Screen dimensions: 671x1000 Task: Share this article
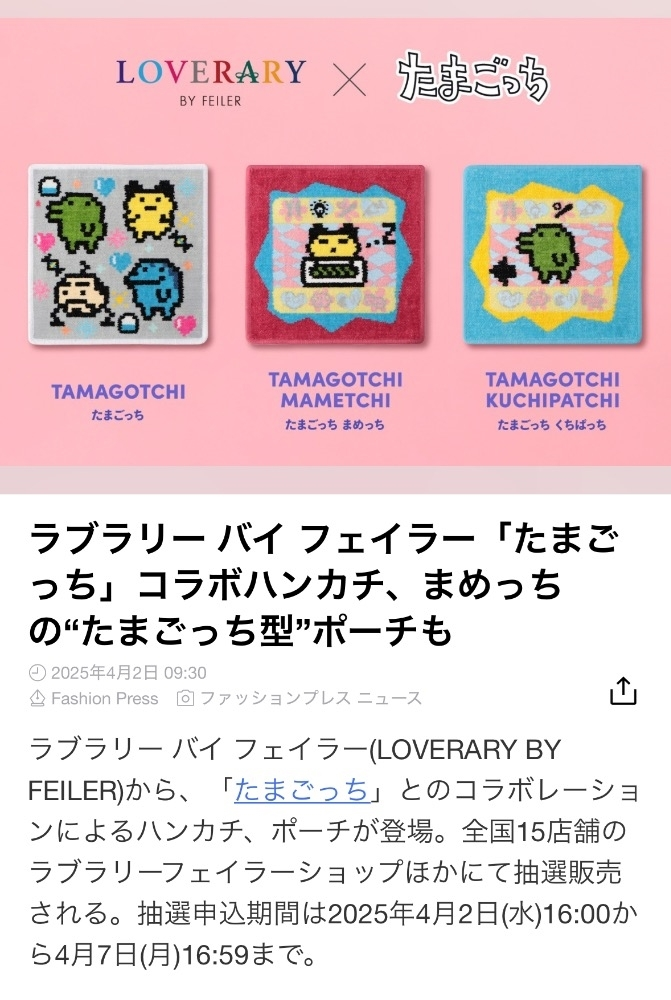[x=622, y=691]
